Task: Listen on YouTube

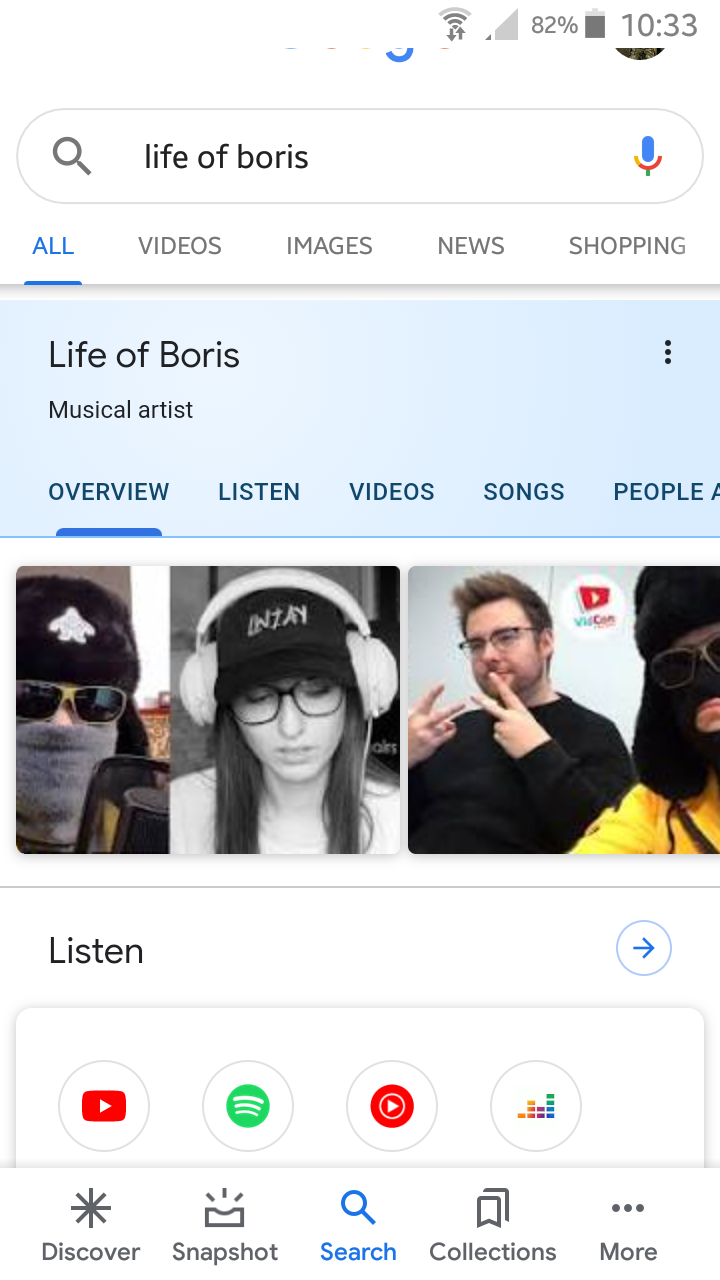Action: pos(104,1106)
